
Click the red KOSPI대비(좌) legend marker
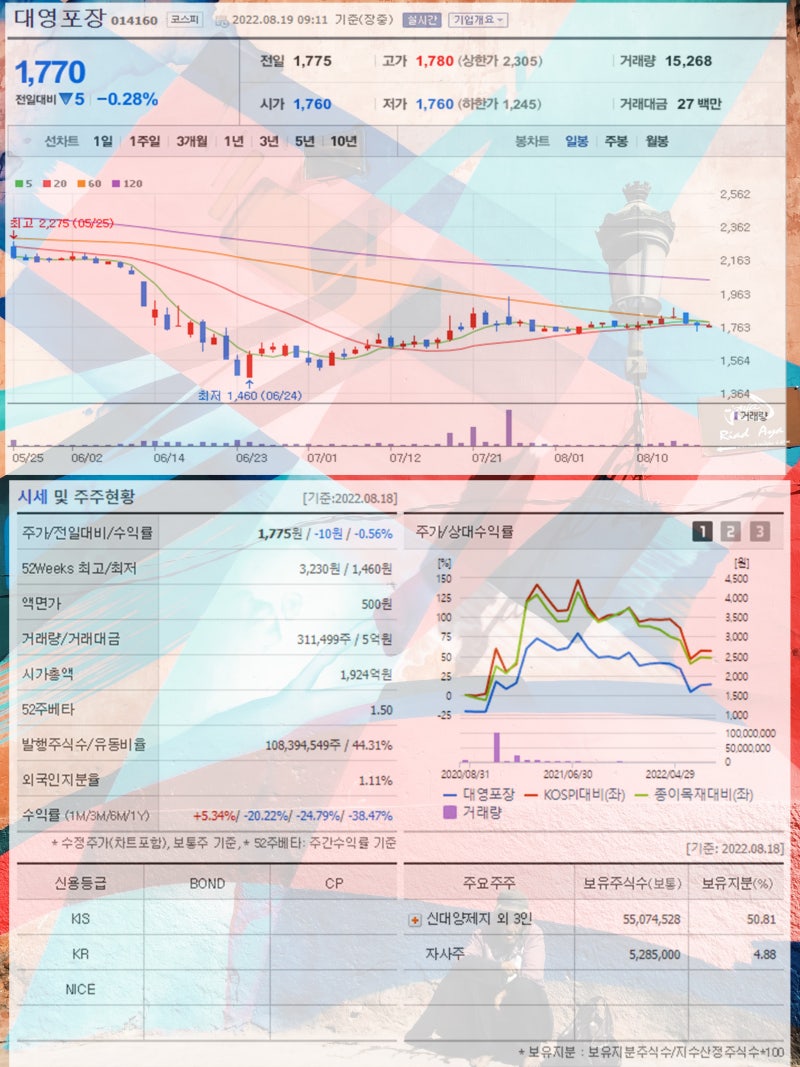click(x=532, y=793)
